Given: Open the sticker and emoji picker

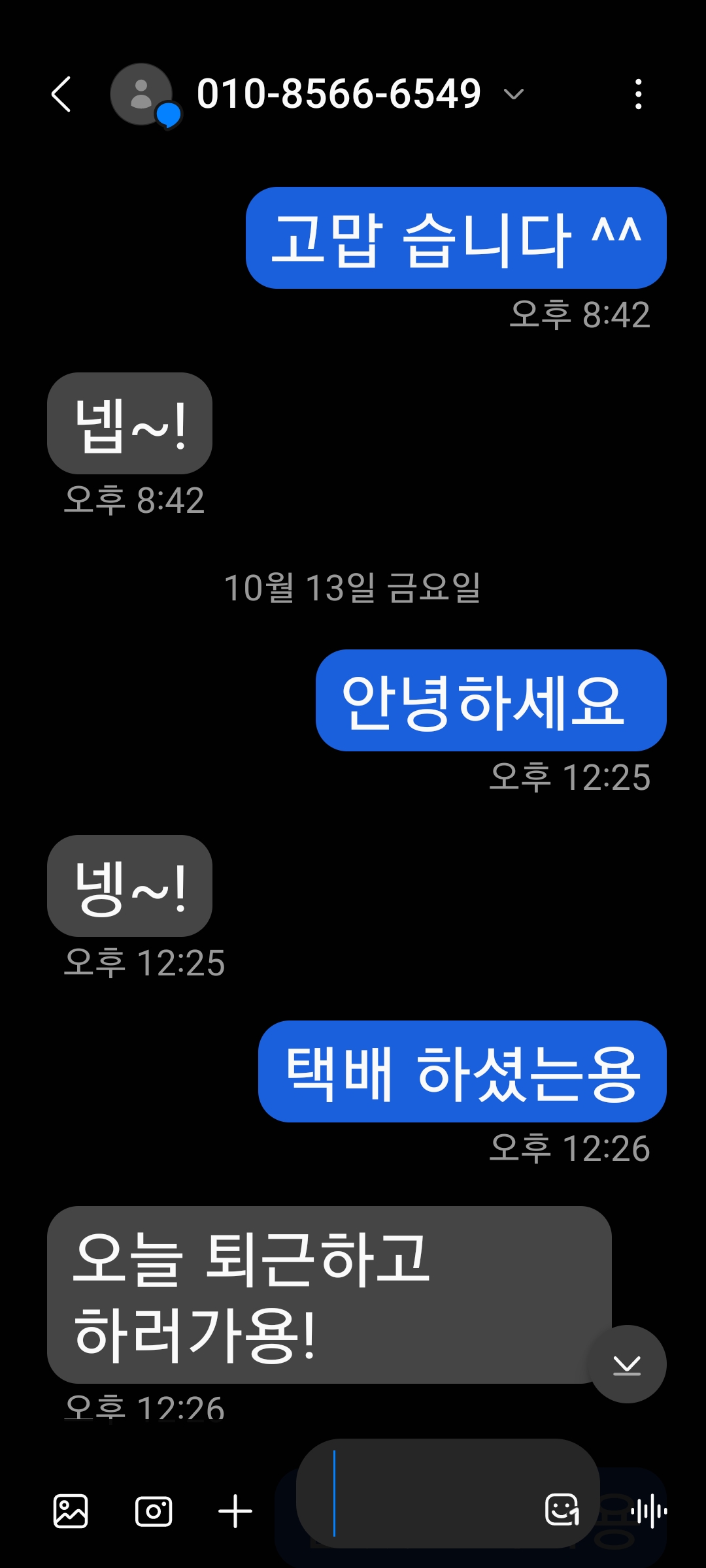Looking at the screenshot, I should coord(562,1510).
